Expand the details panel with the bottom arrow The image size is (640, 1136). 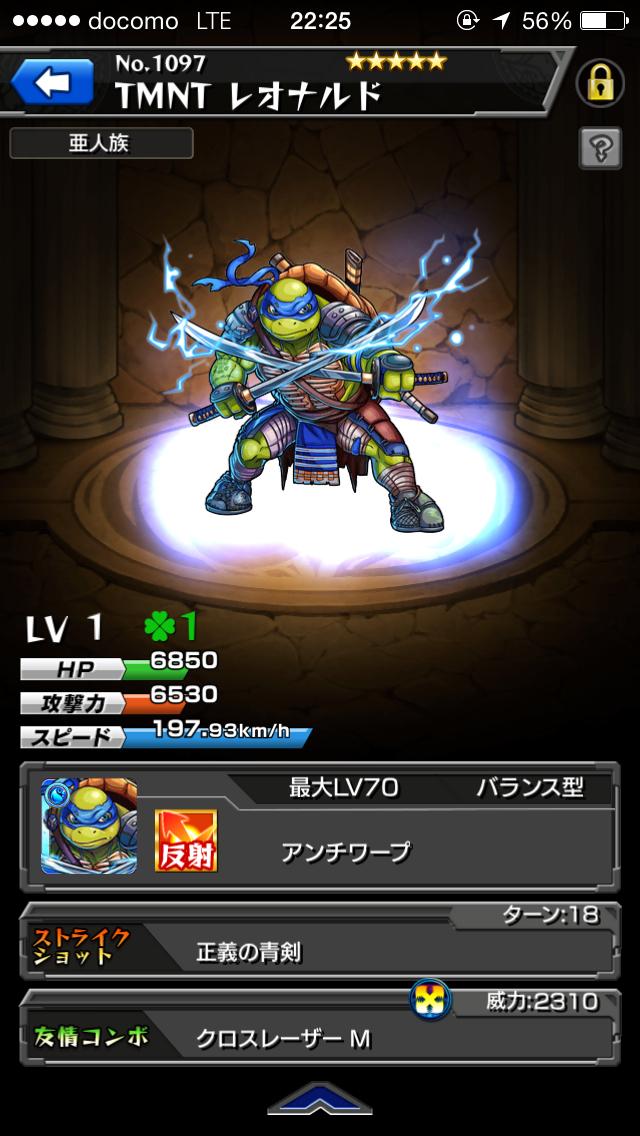[319, 1100]
